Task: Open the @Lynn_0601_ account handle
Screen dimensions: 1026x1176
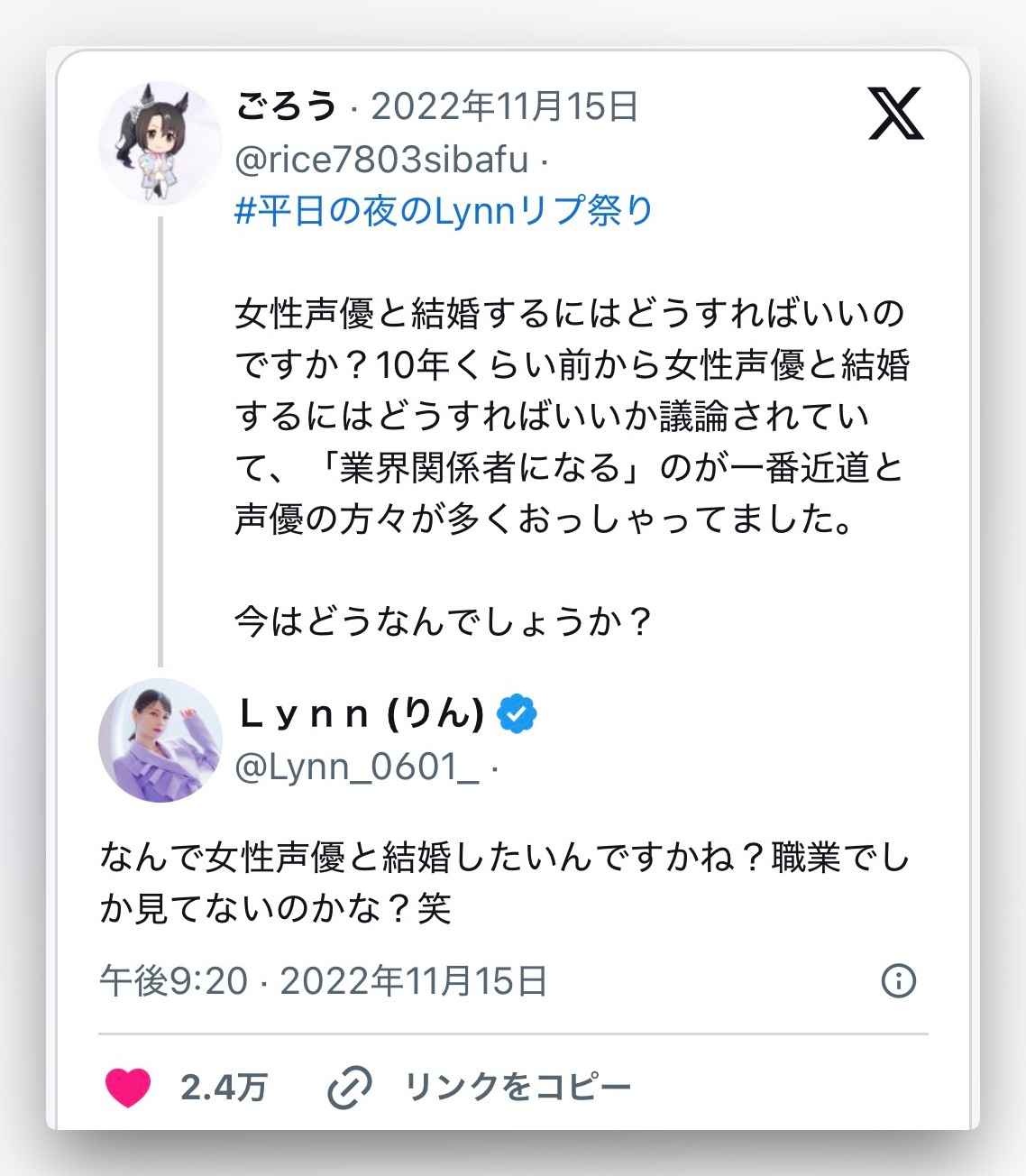Action: coord(357,767)
